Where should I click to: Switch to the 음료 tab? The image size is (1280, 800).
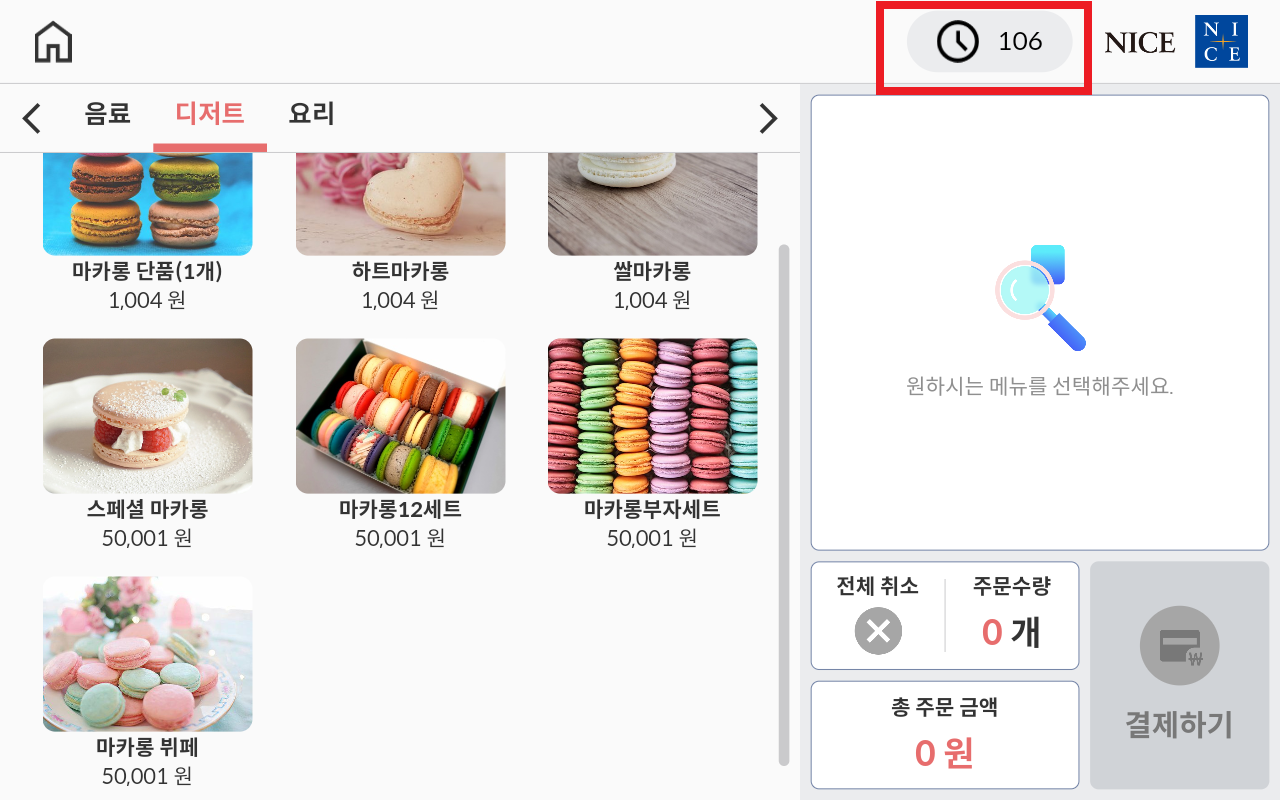108,114
